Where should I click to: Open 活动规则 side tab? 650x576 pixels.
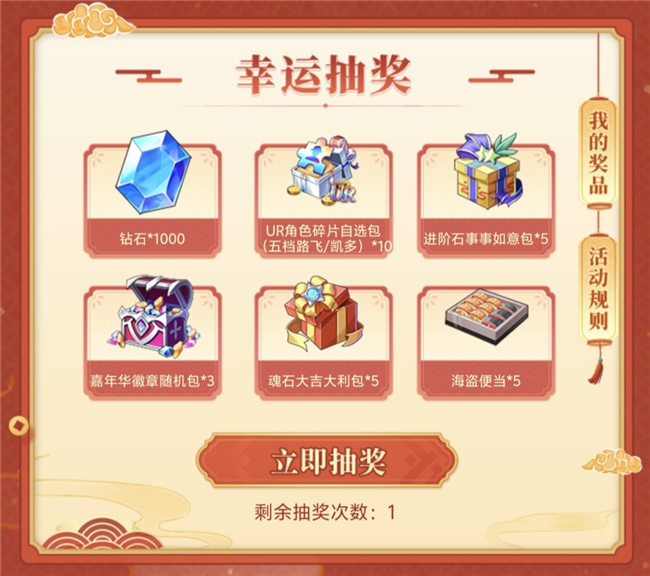point(599,285)
